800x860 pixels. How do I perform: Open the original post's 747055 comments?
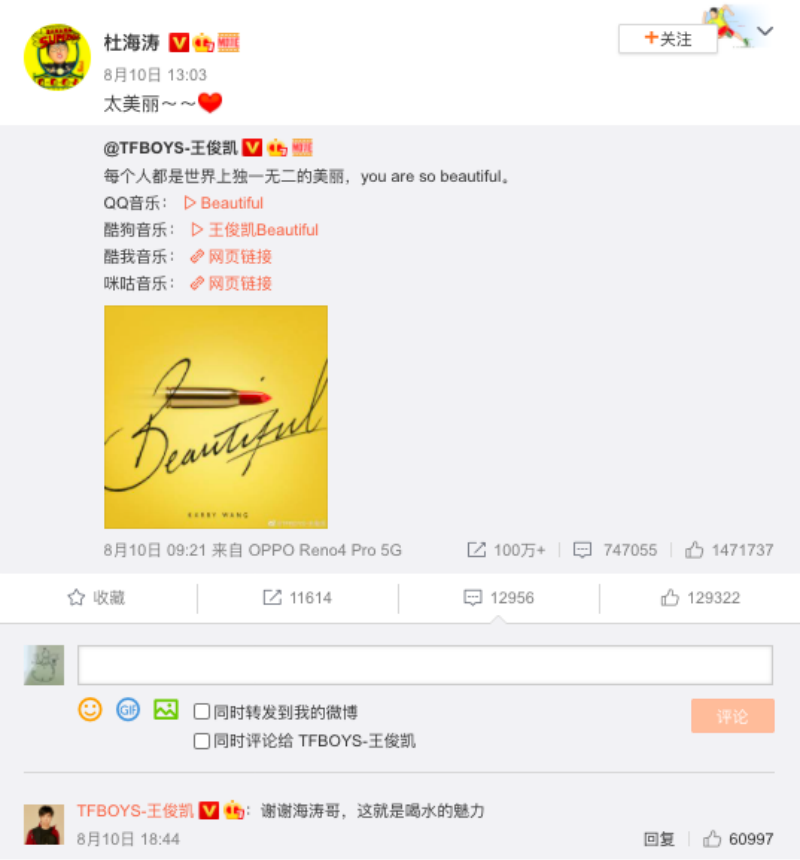click(615, 550)
